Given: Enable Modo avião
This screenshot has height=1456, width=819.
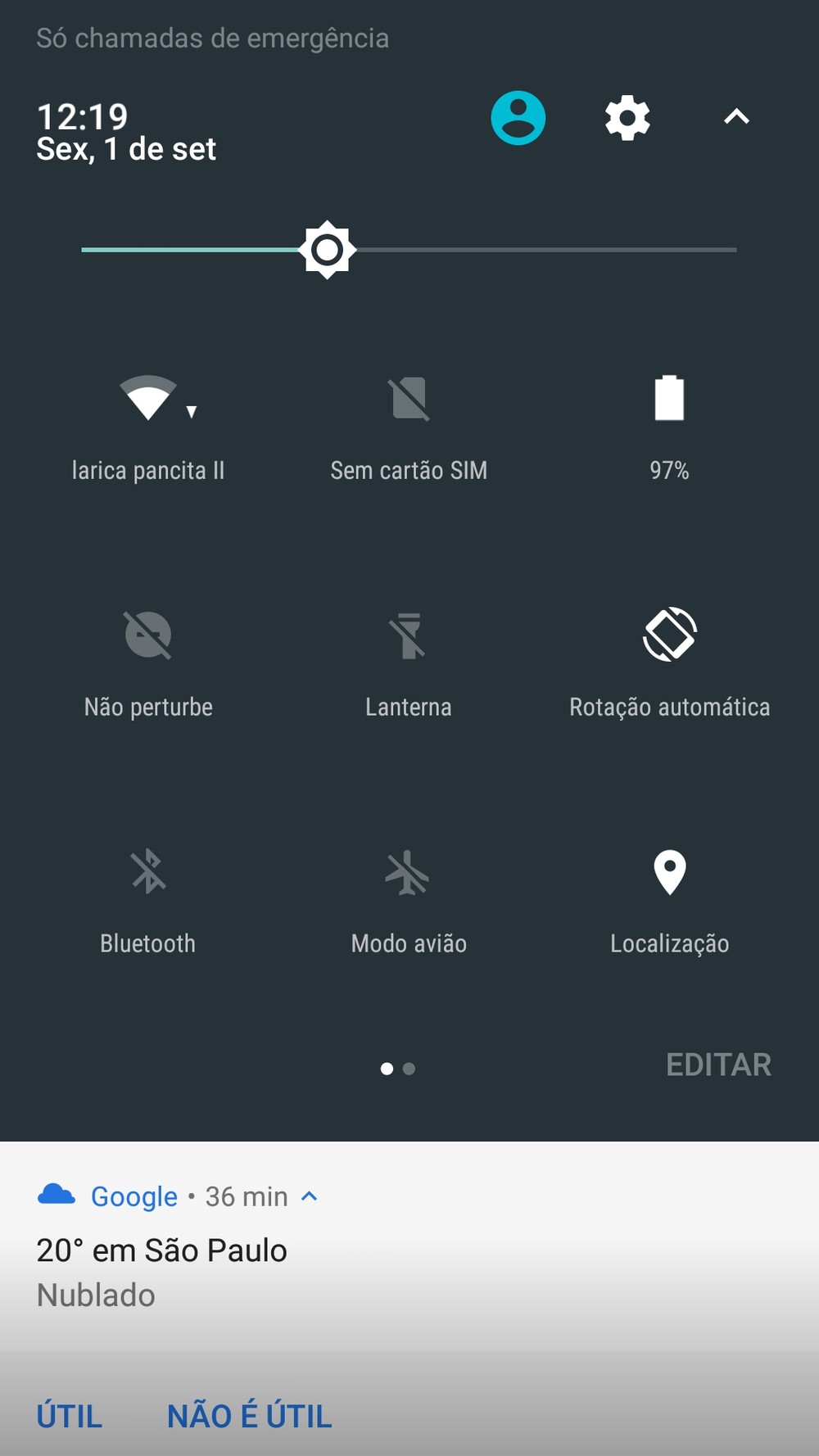Looking at the screenshot, I should [x=409, y=871].
